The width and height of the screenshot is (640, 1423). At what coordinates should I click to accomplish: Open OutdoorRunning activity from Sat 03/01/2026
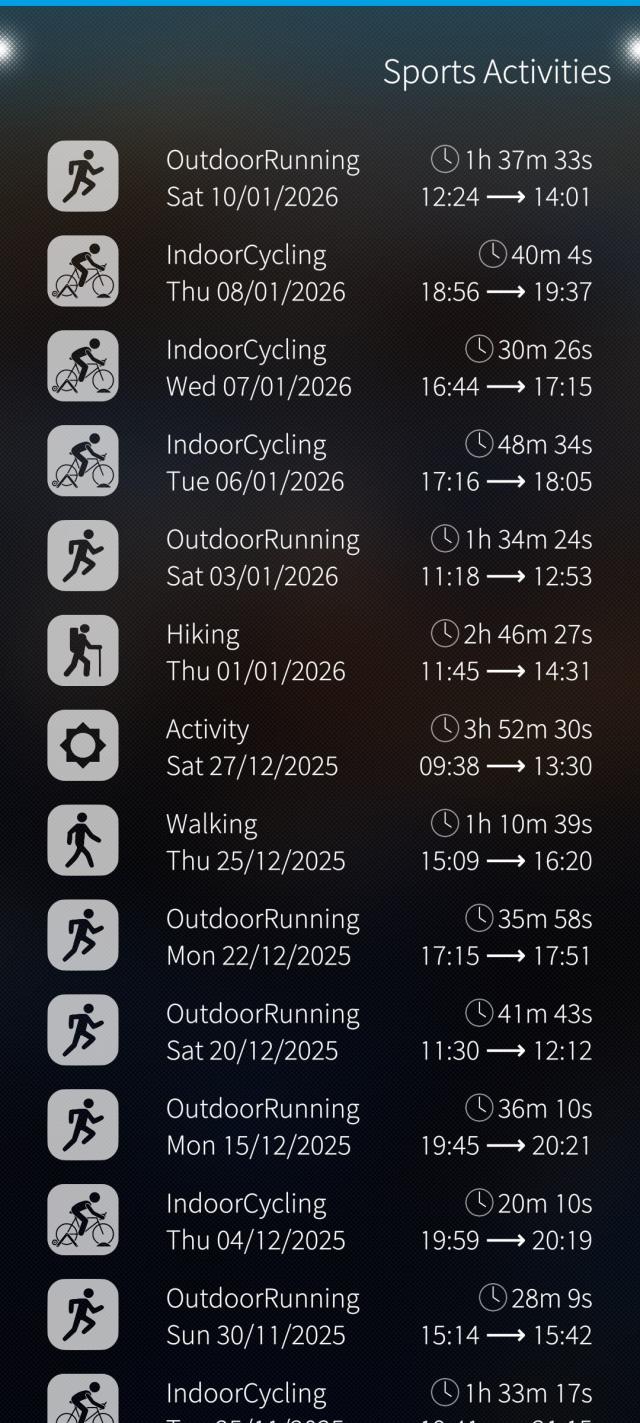pos(320,558)
